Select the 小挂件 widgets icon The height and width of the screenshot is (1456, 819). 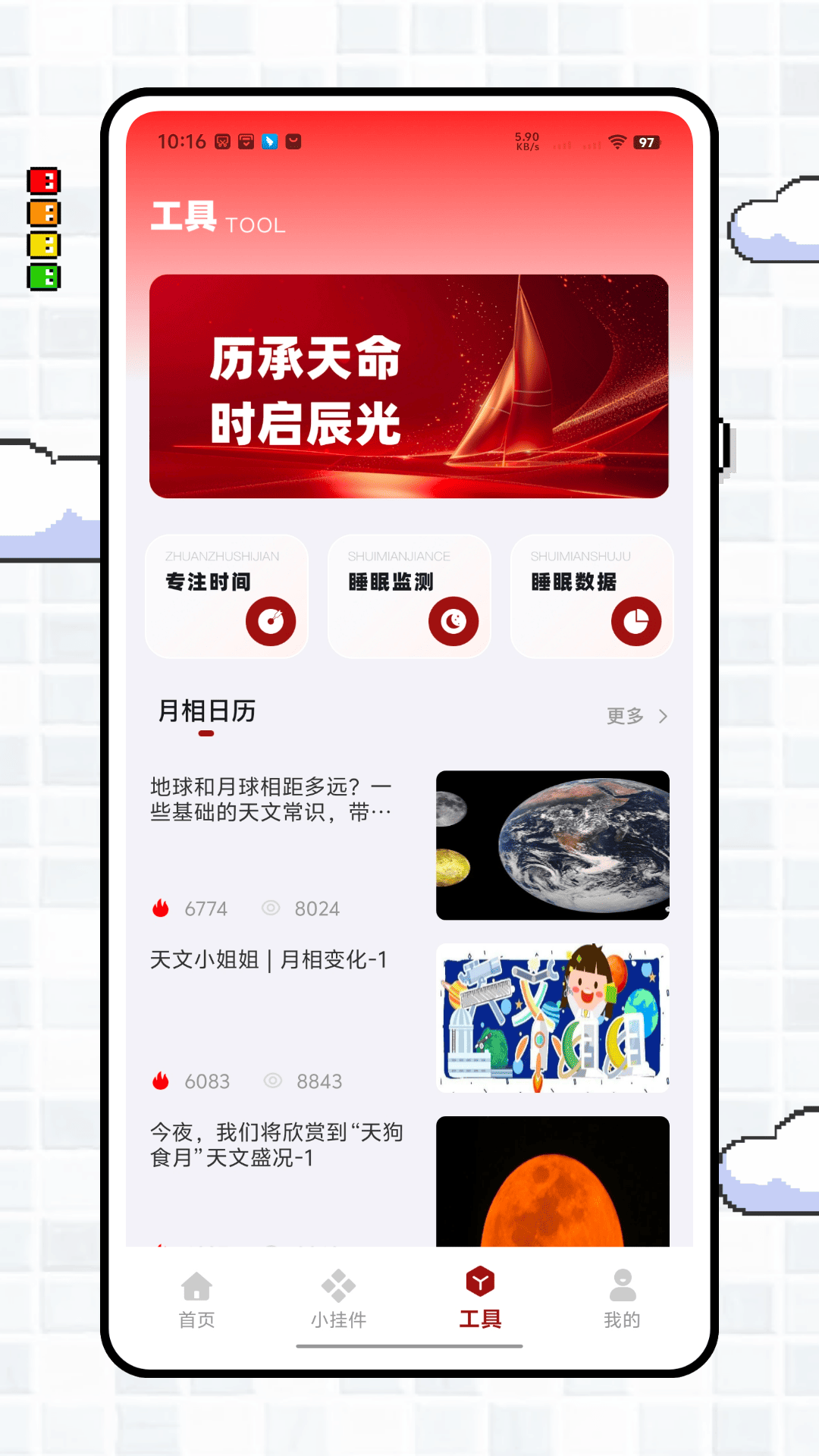coord(338,1282)
